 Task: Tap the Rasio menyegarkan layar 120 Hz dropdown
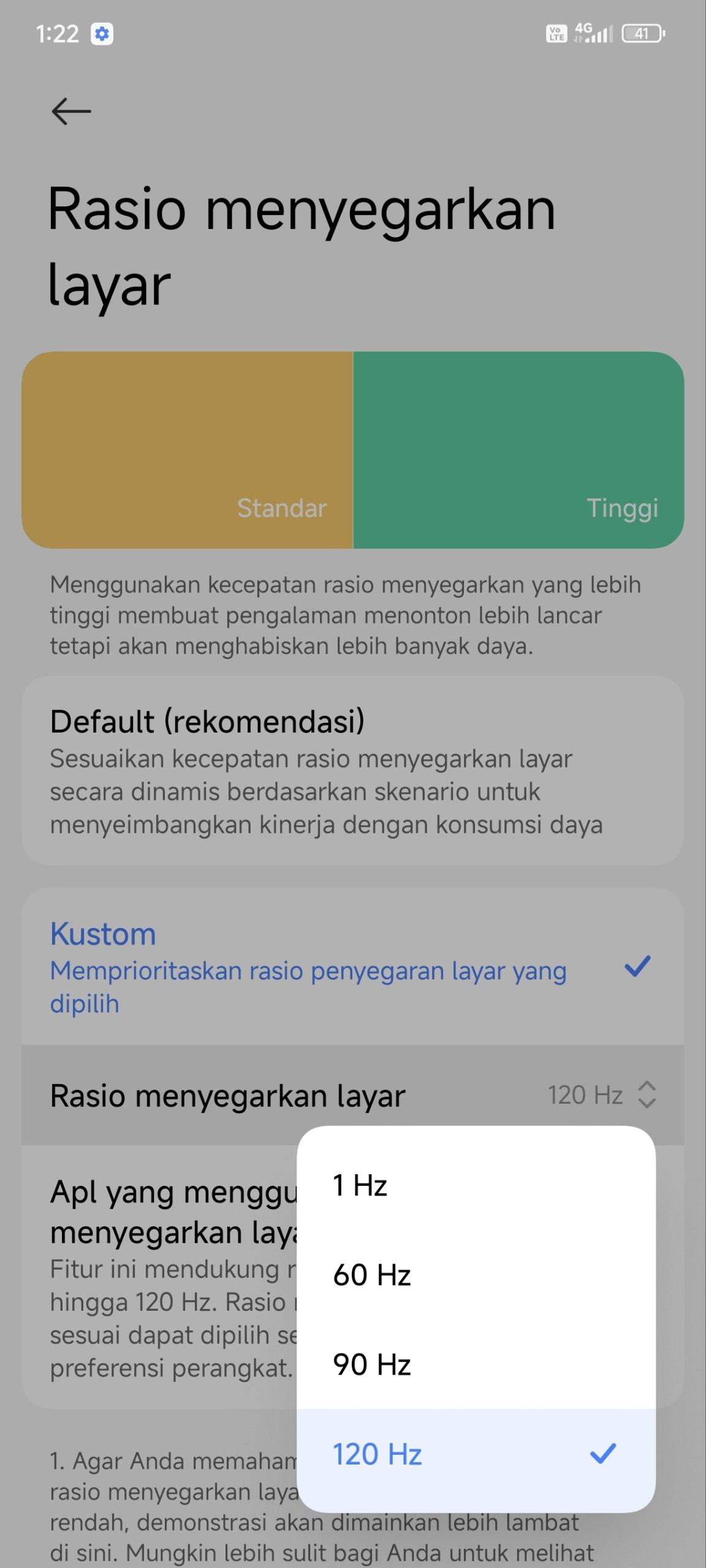[x=353, y=1095]
